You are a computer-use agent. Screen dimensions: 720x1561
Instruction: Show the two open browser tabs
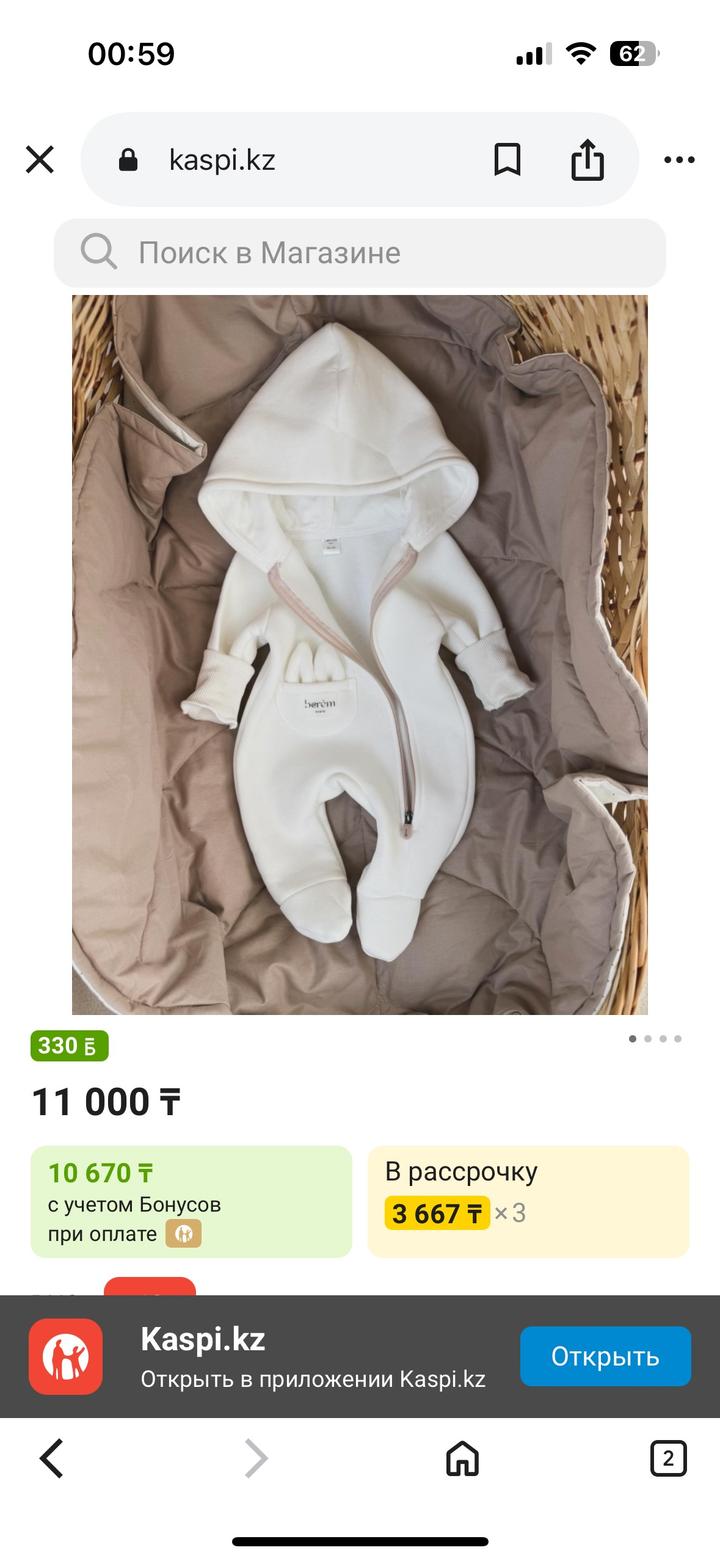coord(668,1459)
